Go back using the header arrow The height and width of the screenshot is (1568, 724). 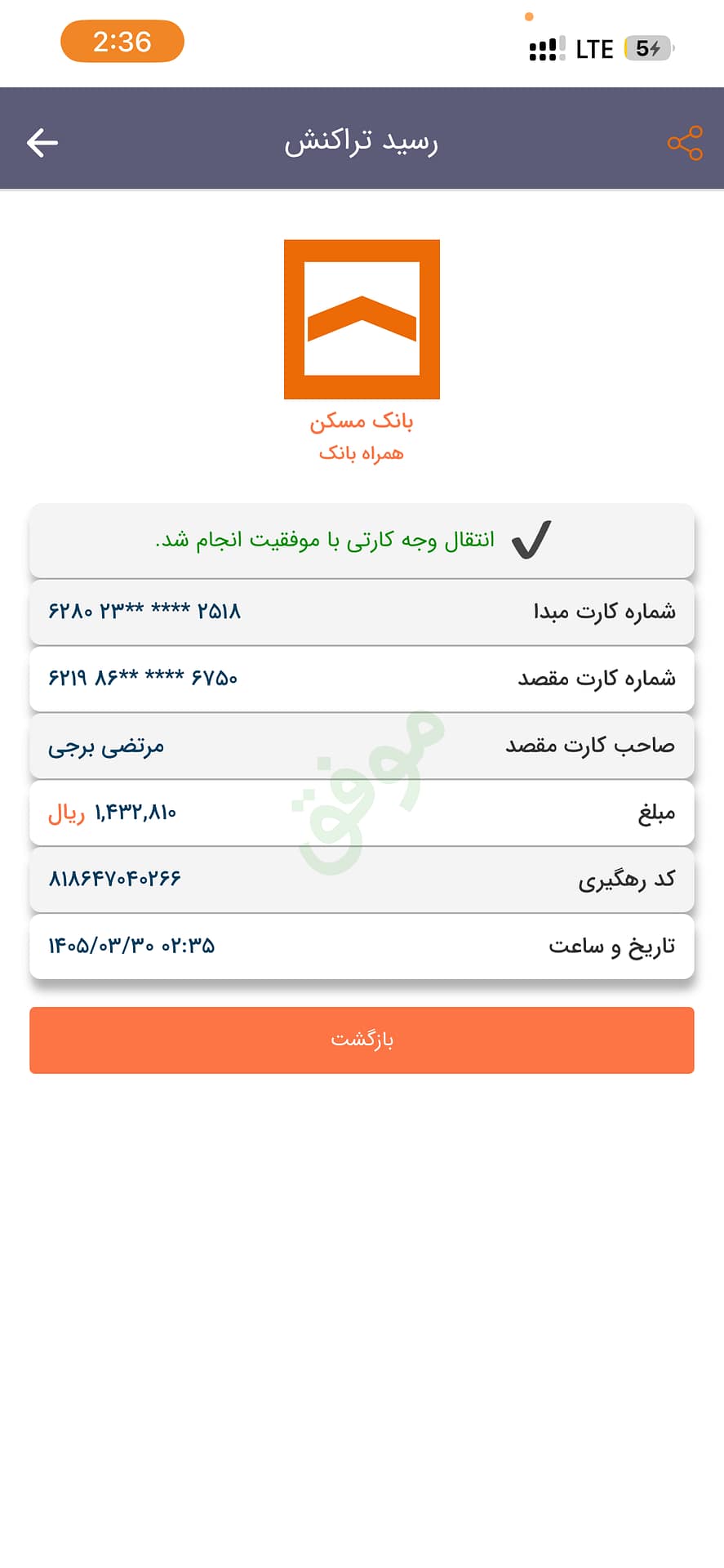point(42,143)
